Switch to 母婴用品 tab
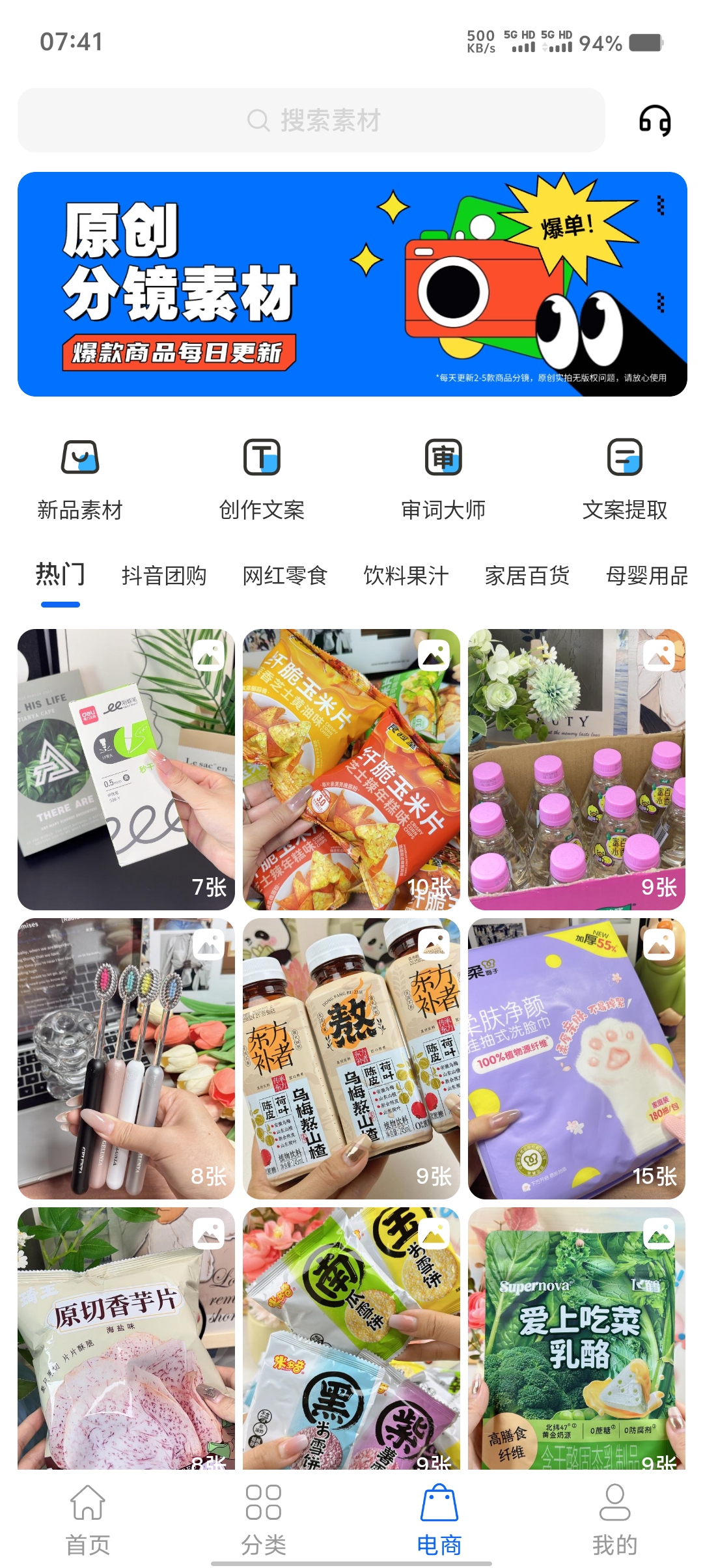703x1568 pixels. click(x=646, y=576)
